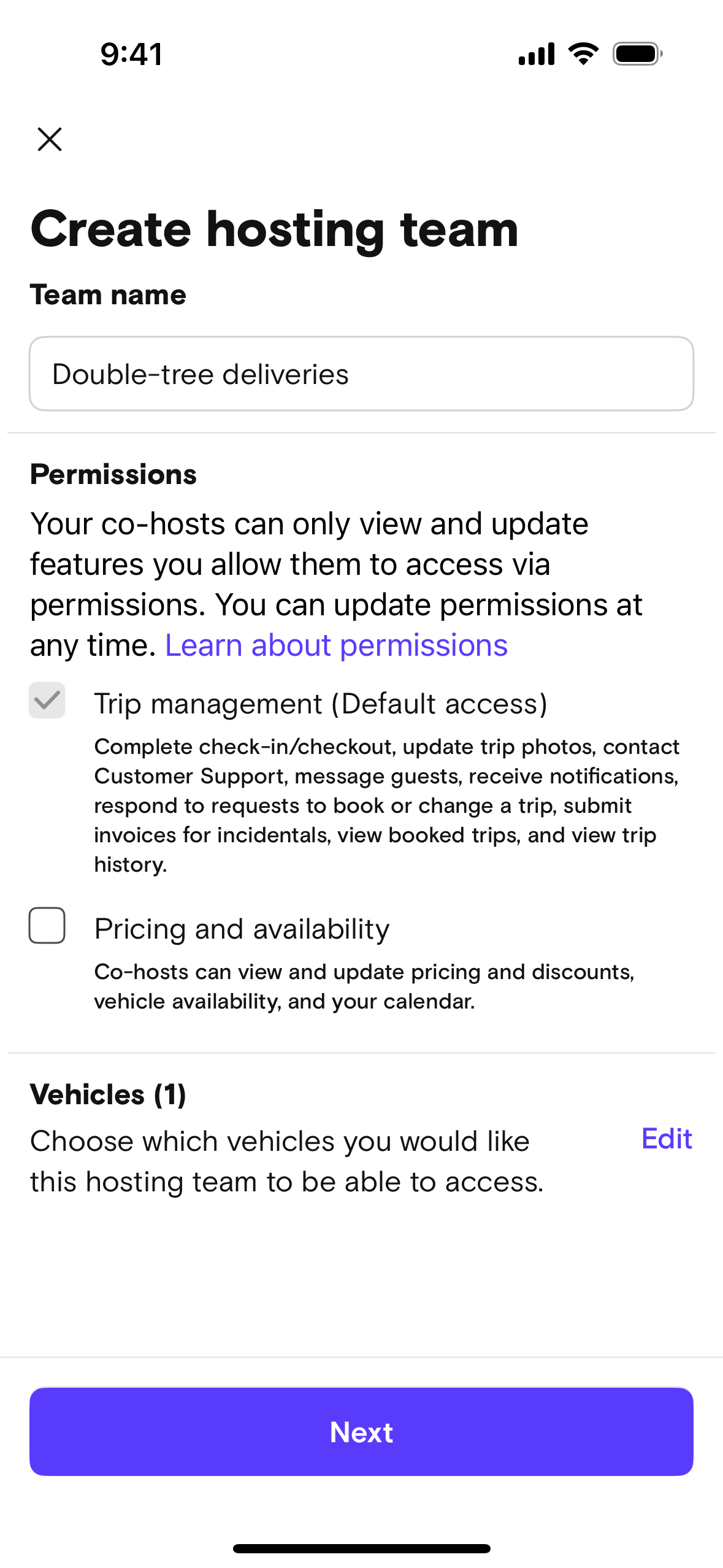
Task: Continue with the Next button
Action: click(361, 1432)
